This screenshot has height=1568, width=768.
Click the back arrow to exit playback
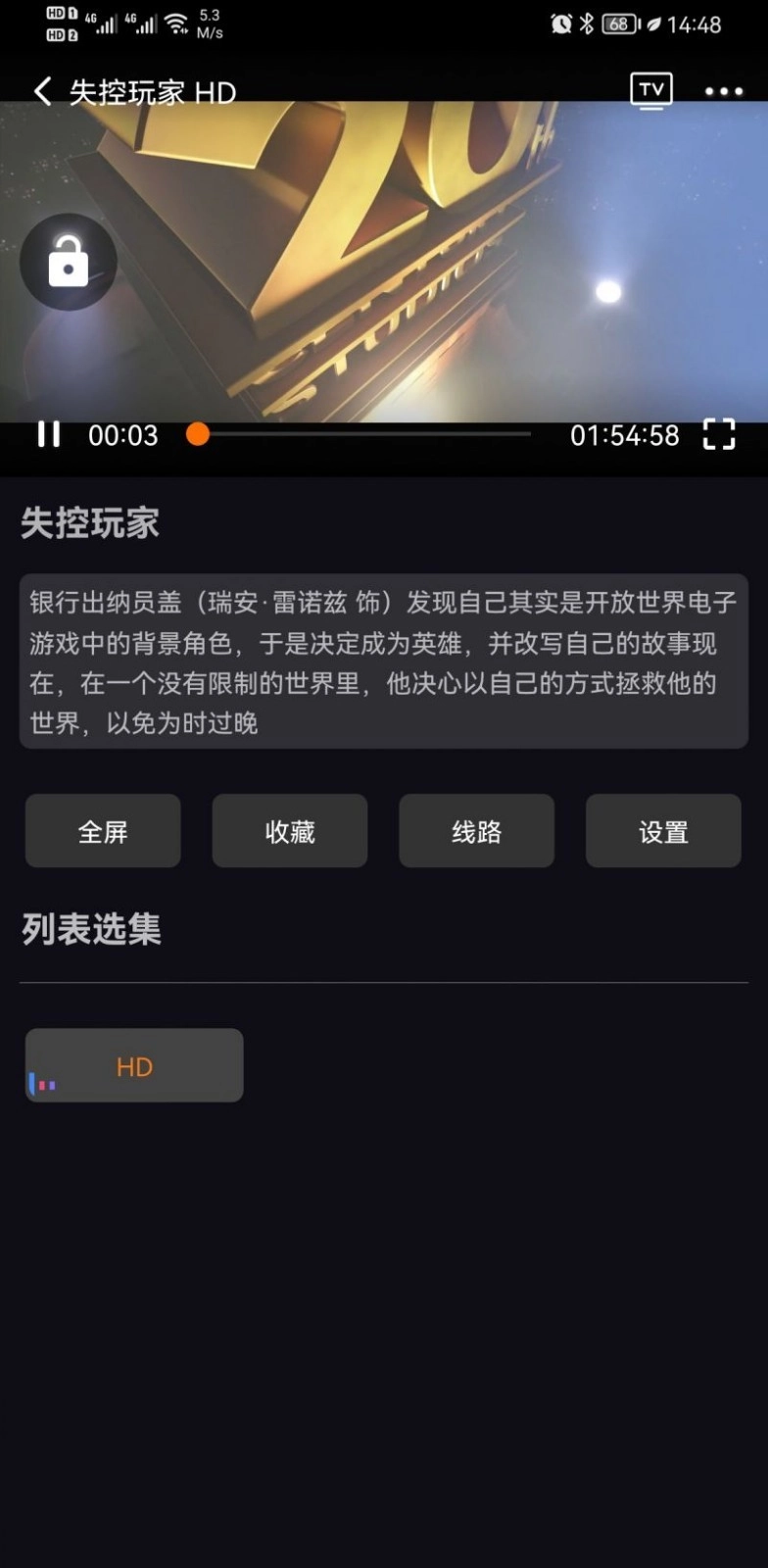coord(41,90)
